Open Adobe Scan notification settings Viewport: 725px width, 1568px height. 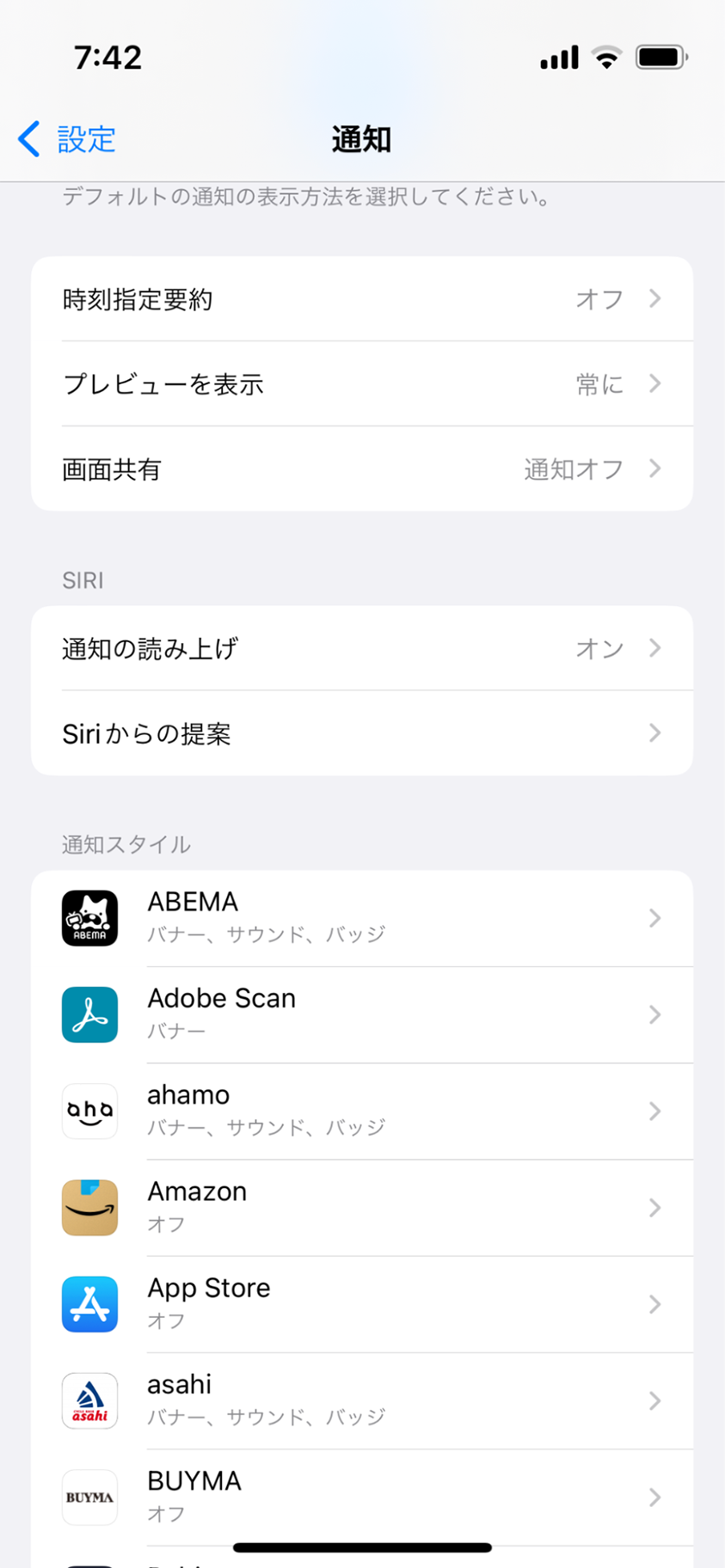(x=361, y=1014)
